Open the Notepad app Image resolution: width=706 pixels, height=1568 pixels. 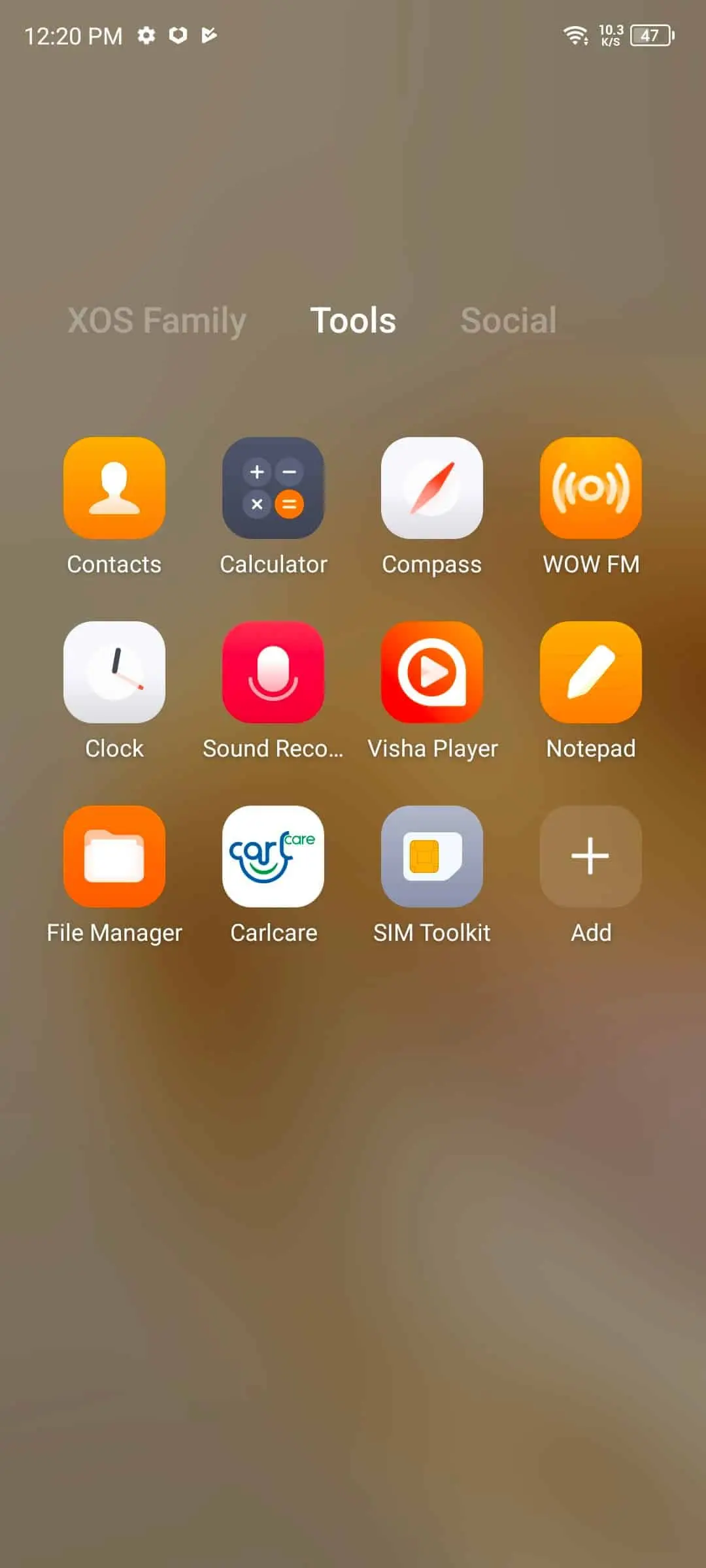pos(591,672)
